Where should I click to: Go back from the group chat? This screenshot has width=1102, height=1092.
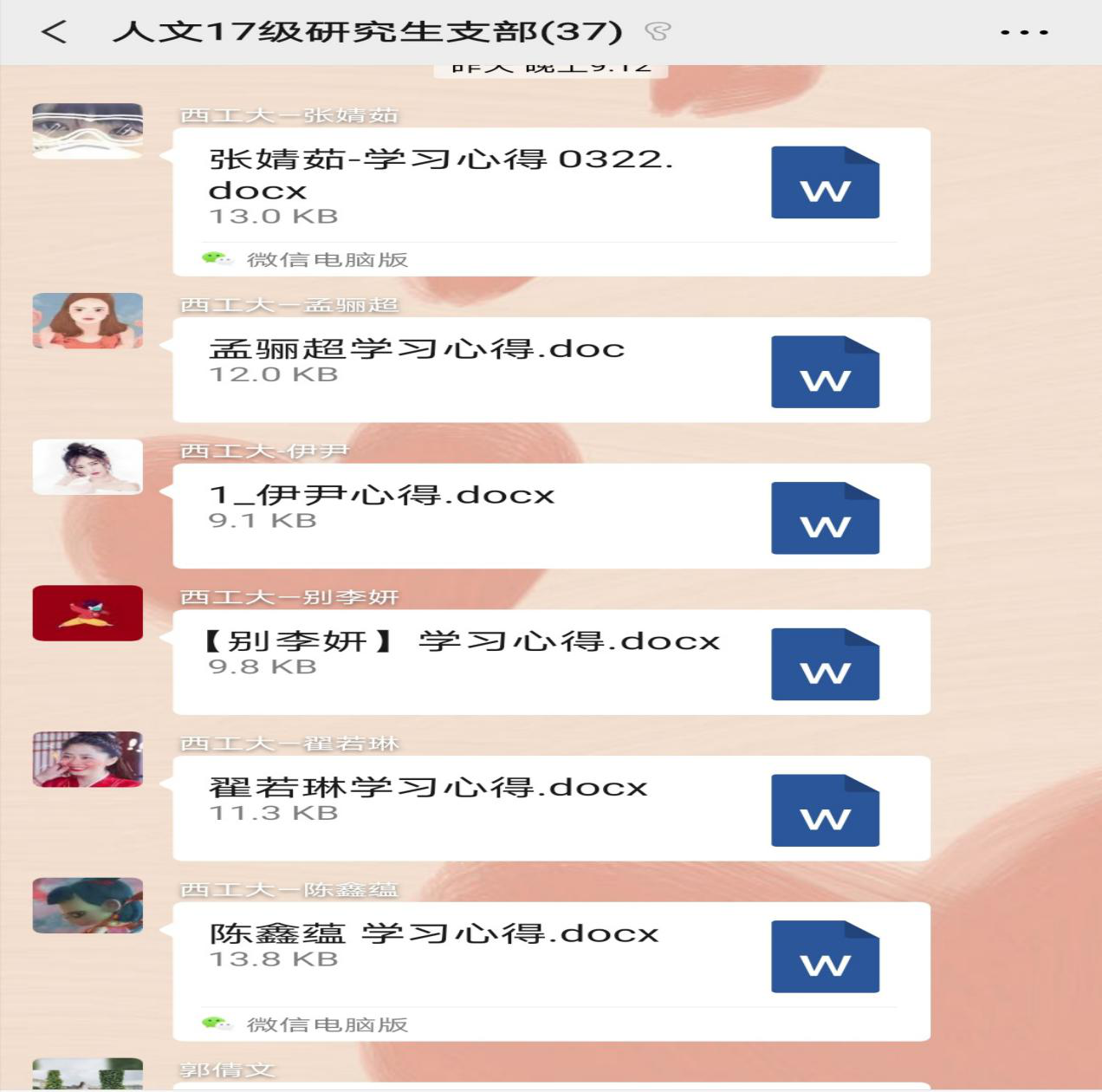54,33
